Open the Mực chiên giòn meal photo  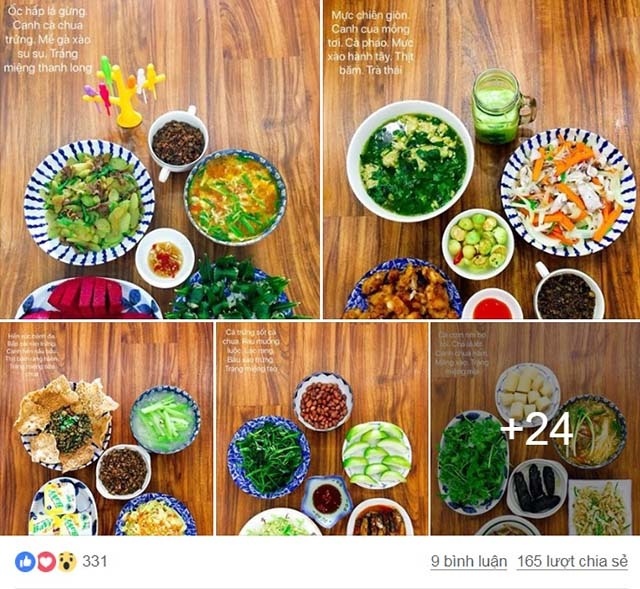click(480, 160)
